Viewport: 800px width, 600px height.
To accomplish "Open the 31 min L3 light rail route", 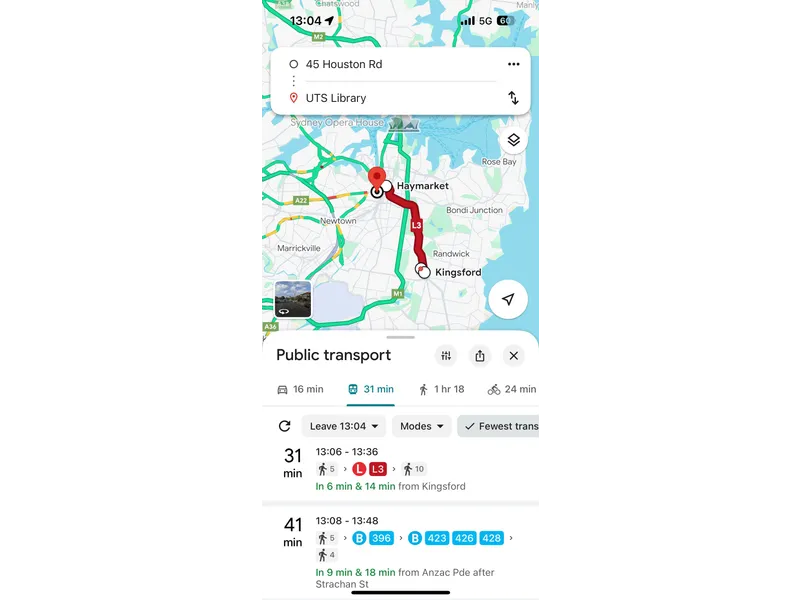I will (x=400, y=468).
